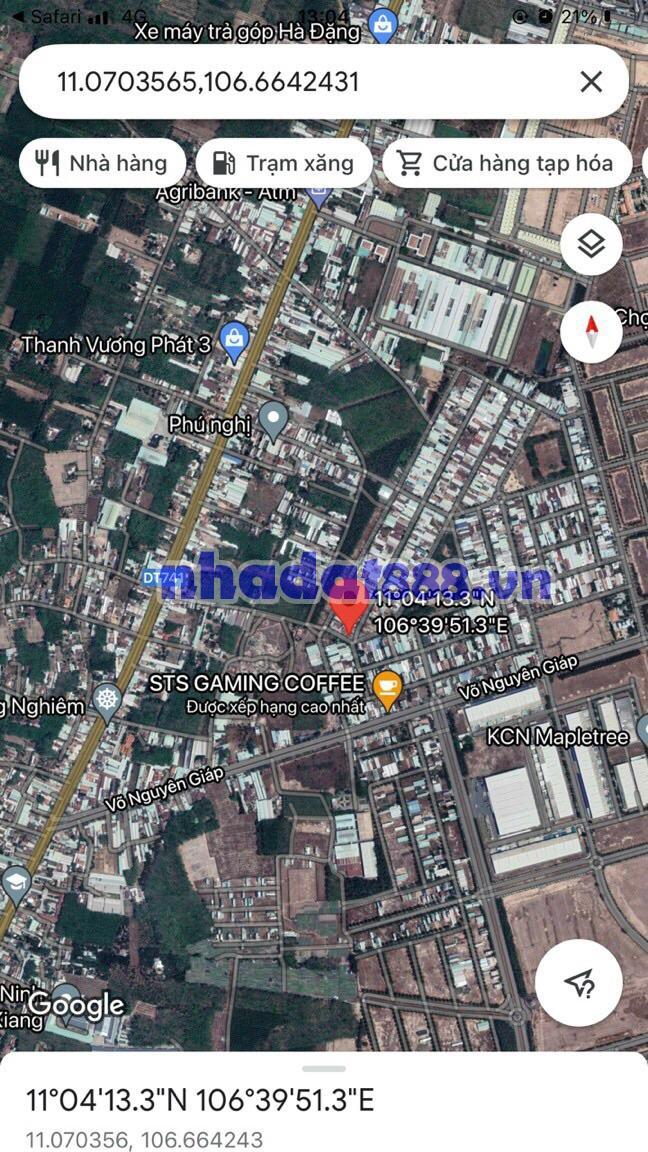
Task: Open Xe máy trả góp Hà Đặng marker
Action: tap(382, 26)
